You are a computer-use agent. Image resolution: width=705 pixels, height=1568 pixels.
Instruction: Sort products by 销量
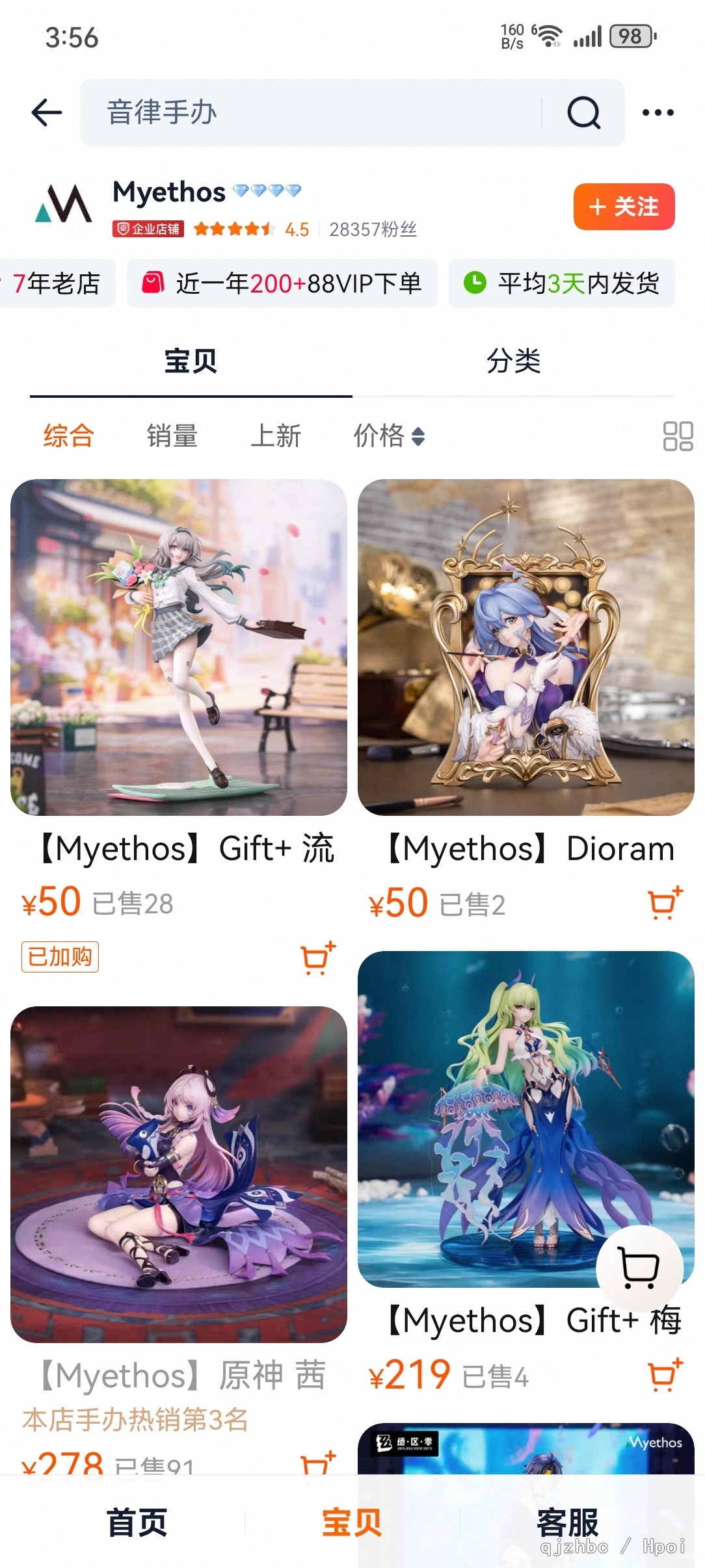coord(172,436)
